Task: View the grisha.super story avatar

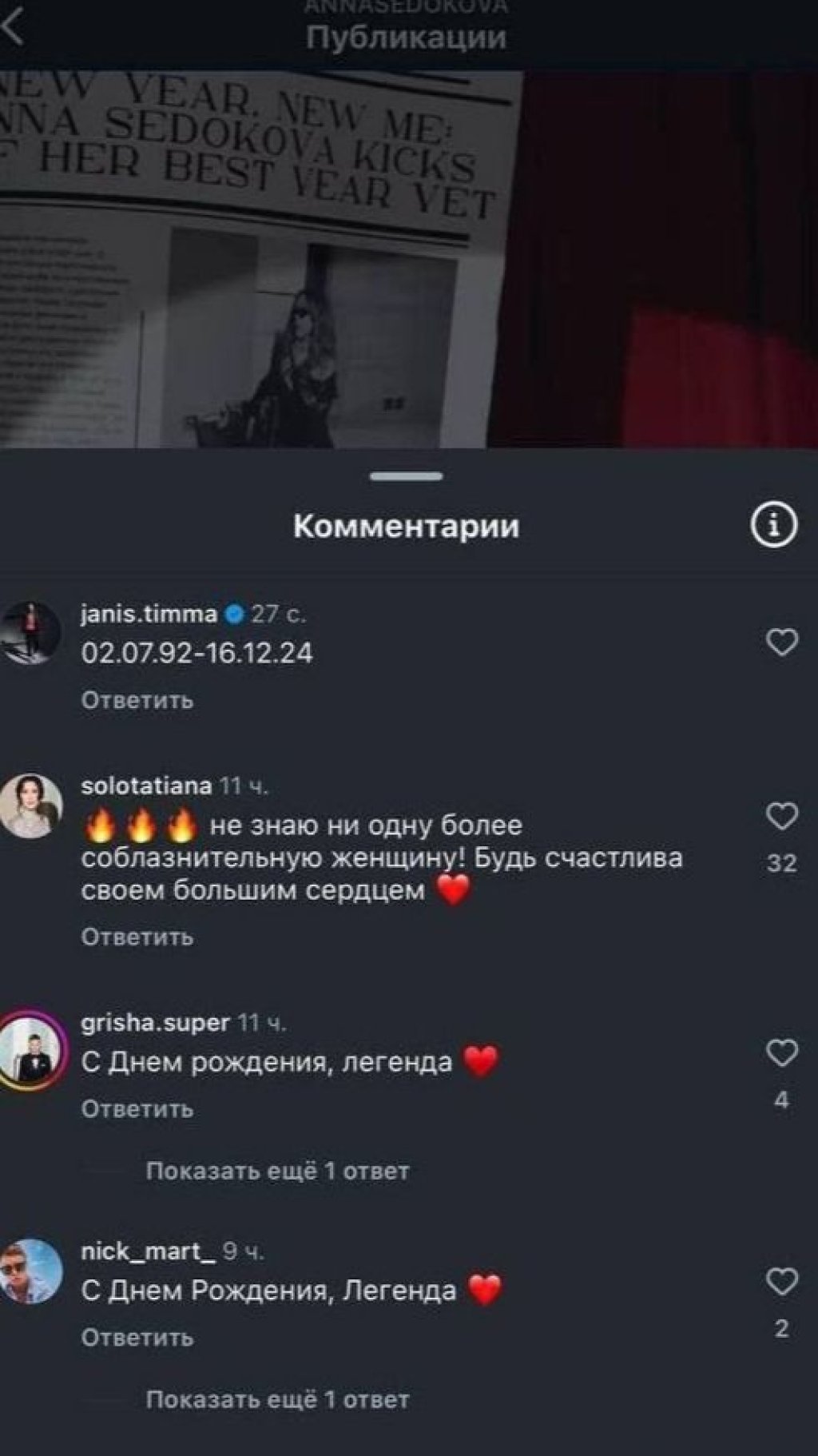Action: (x=30, y=1050)
